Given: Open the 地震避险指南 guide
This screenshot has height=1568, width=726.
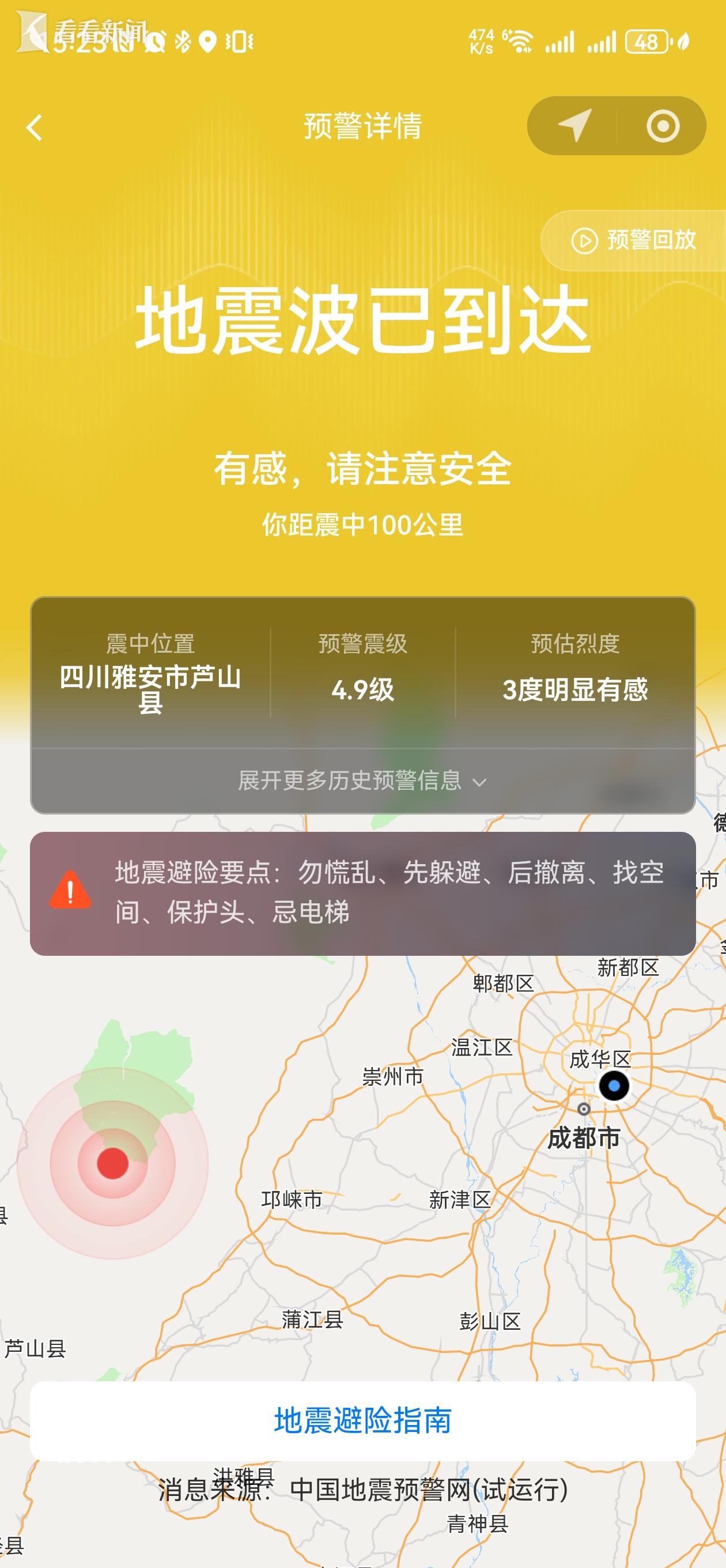Looking at the screenshot, I should 362,1420.
